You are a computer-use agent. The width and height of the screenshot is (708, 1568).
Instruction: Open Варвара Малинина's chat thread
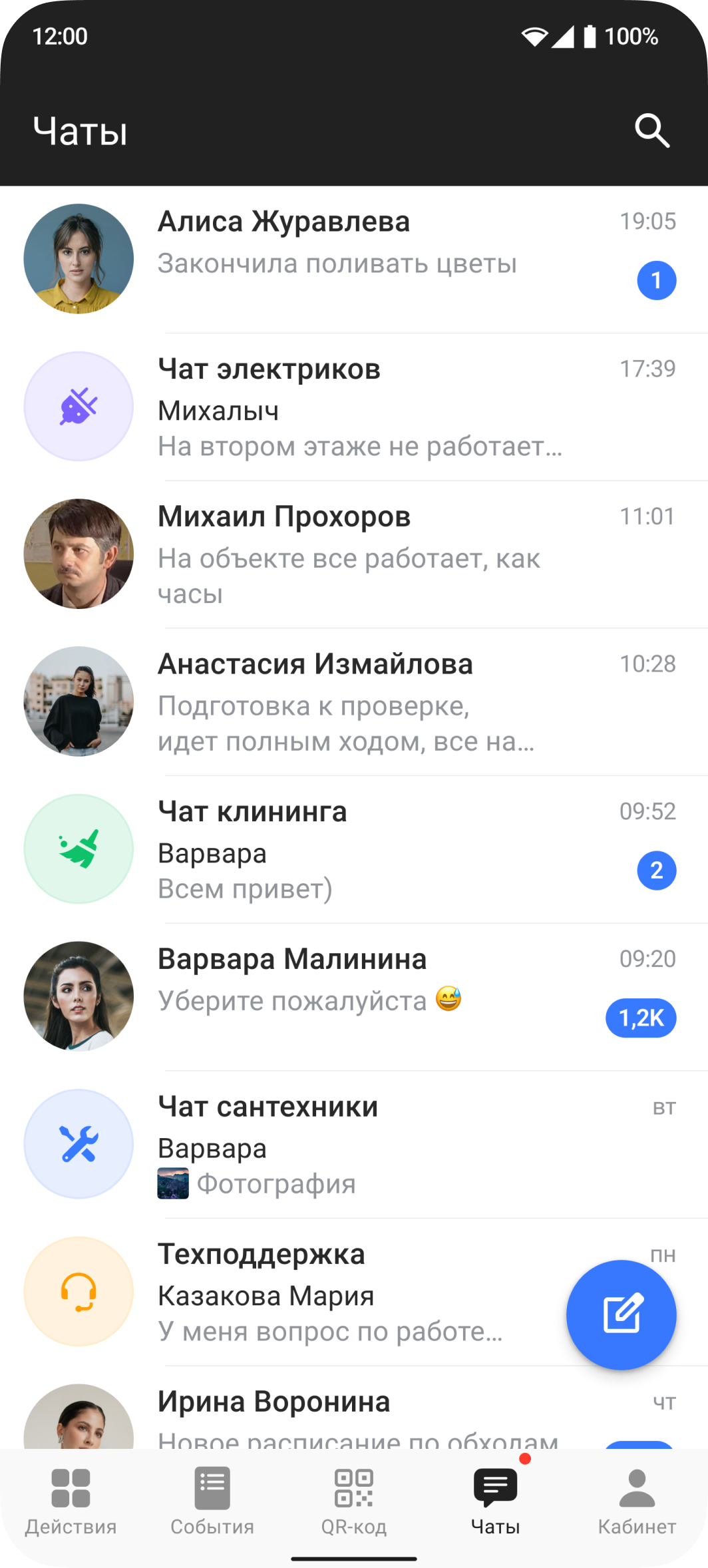[x=353, y=996]
